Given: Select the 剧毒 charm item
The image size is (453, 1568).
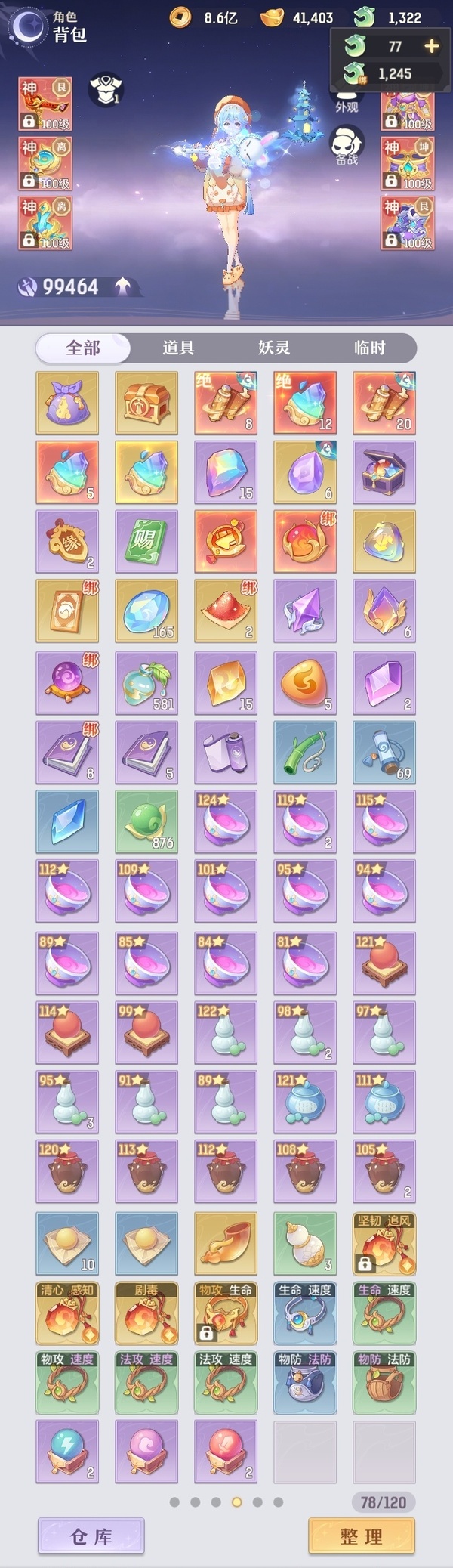Looking at the screenshot, I should (x=146, y=1313).
